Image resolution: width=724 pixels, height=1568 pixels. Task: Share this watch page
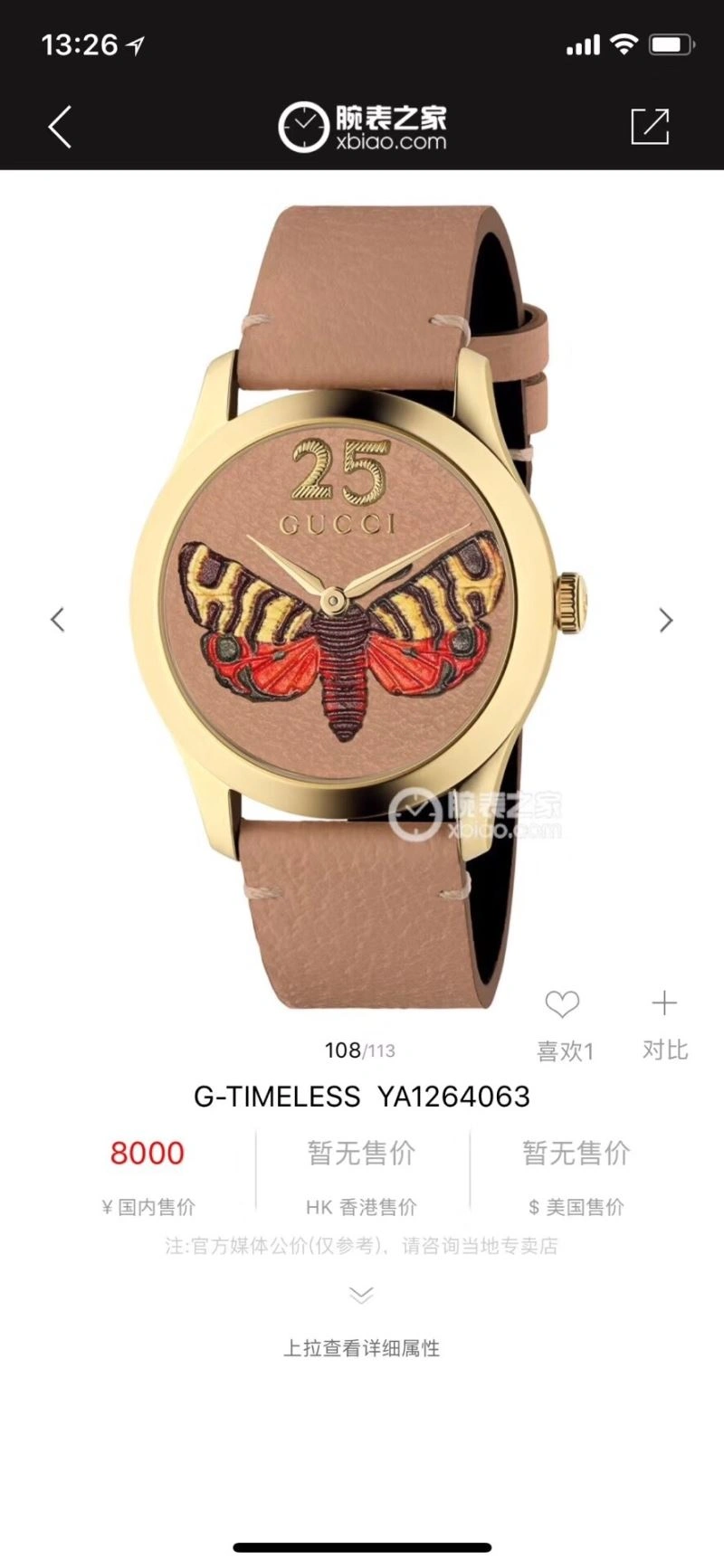(x=650, y=126)
